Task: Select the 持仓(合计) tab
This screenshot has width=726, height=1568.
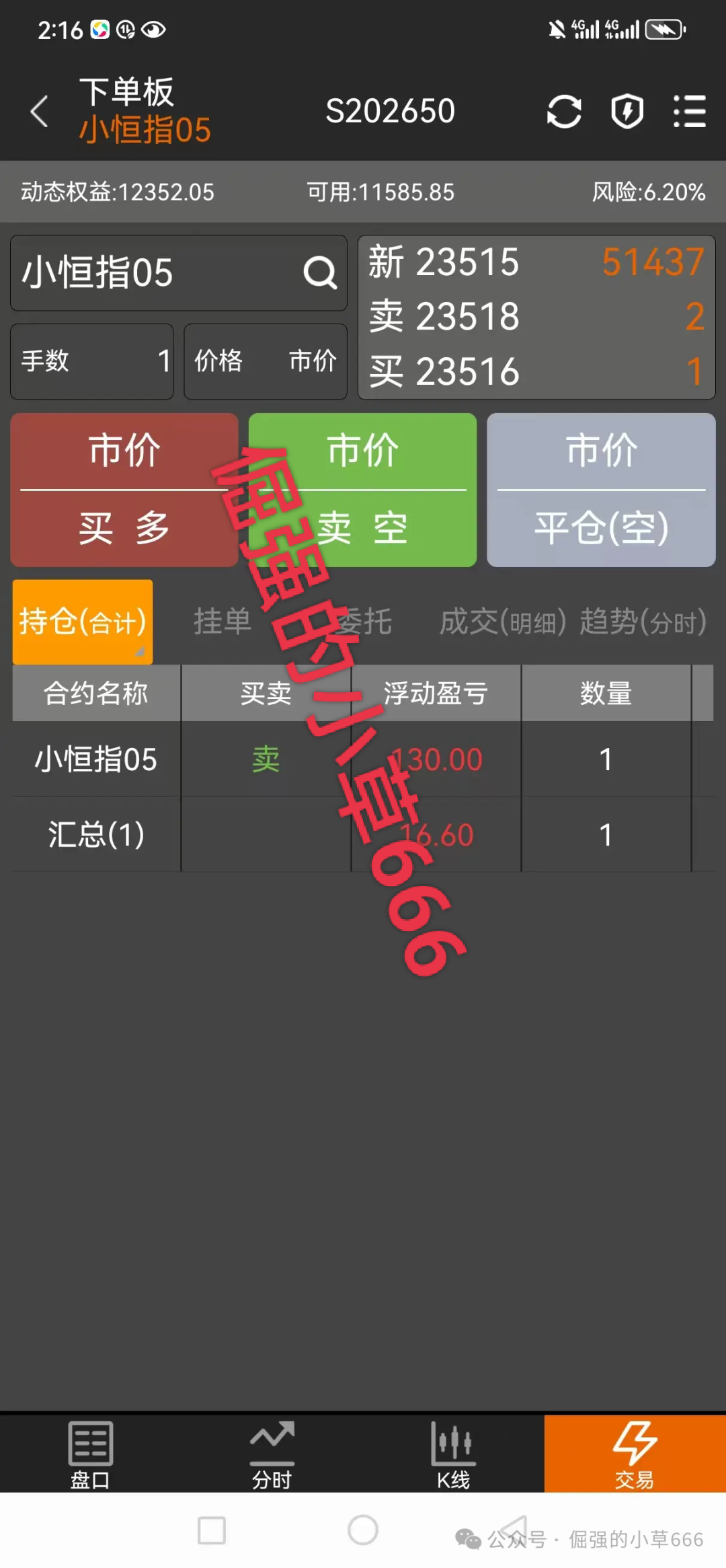Action: pyautogui.click(x=83, y=622)
